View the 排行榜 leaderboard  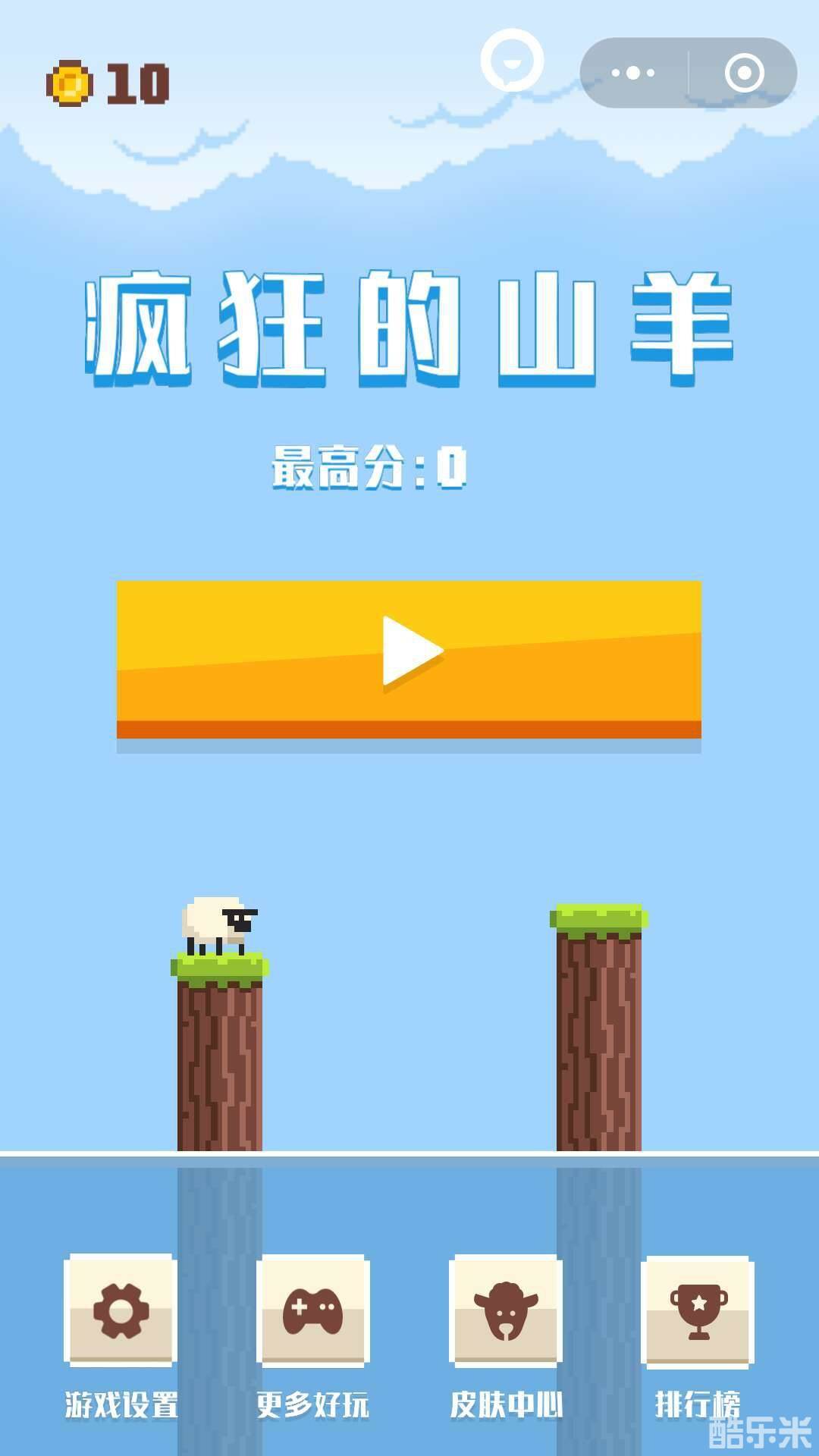tap(698, 1310)
